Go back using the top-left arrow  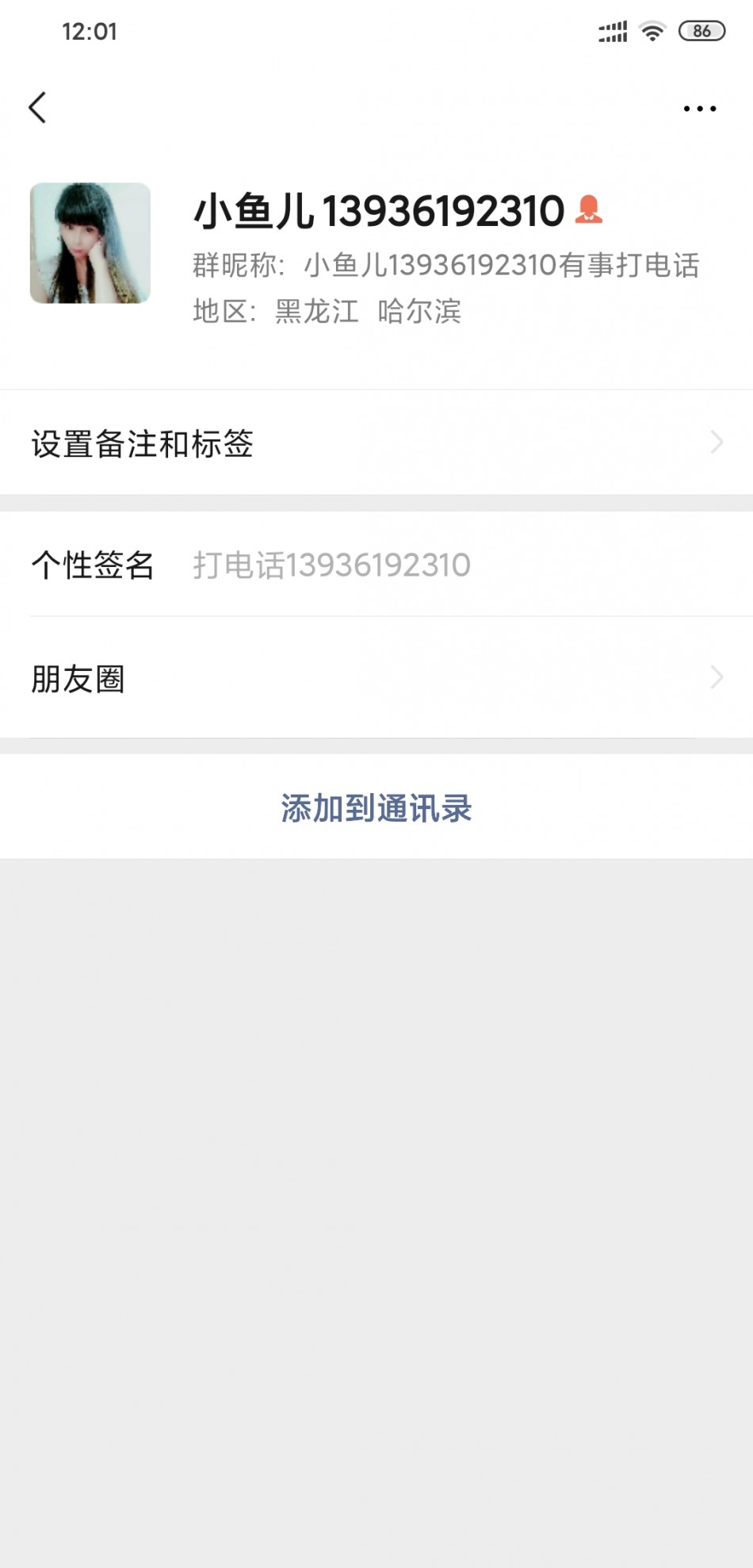coord(37,108)
